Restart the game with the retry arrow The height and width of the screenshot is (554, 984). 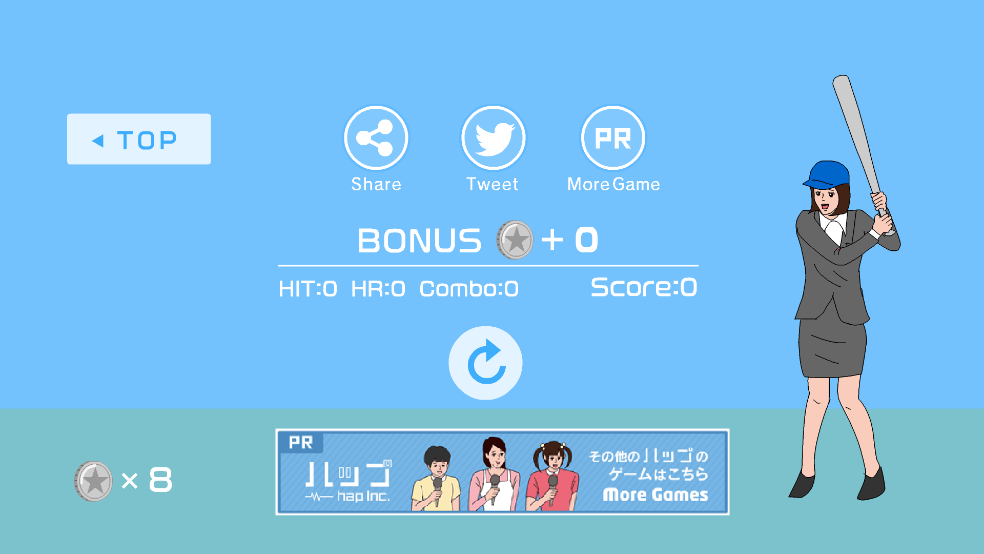[x=485, y=363]
